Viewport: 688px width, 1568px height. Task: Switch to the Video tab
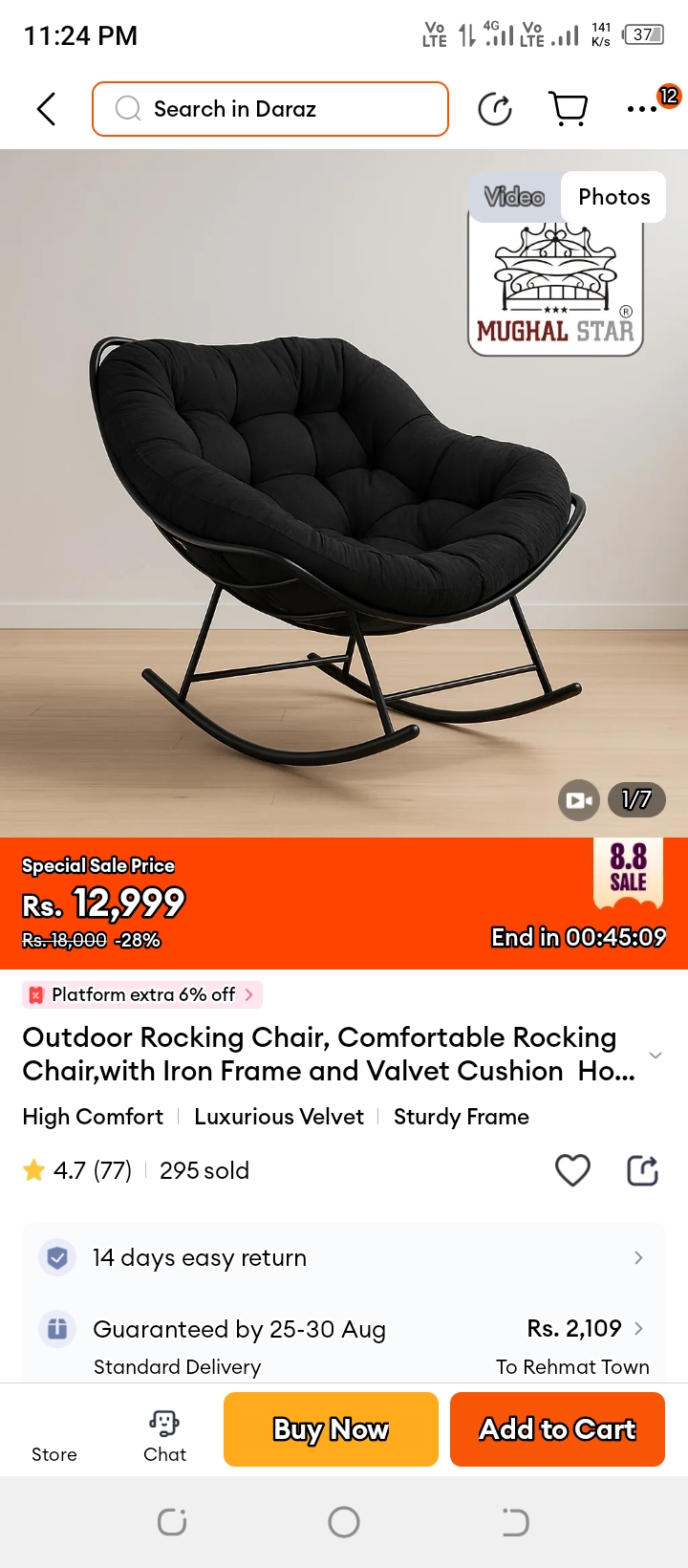click(x=514, y=197)
